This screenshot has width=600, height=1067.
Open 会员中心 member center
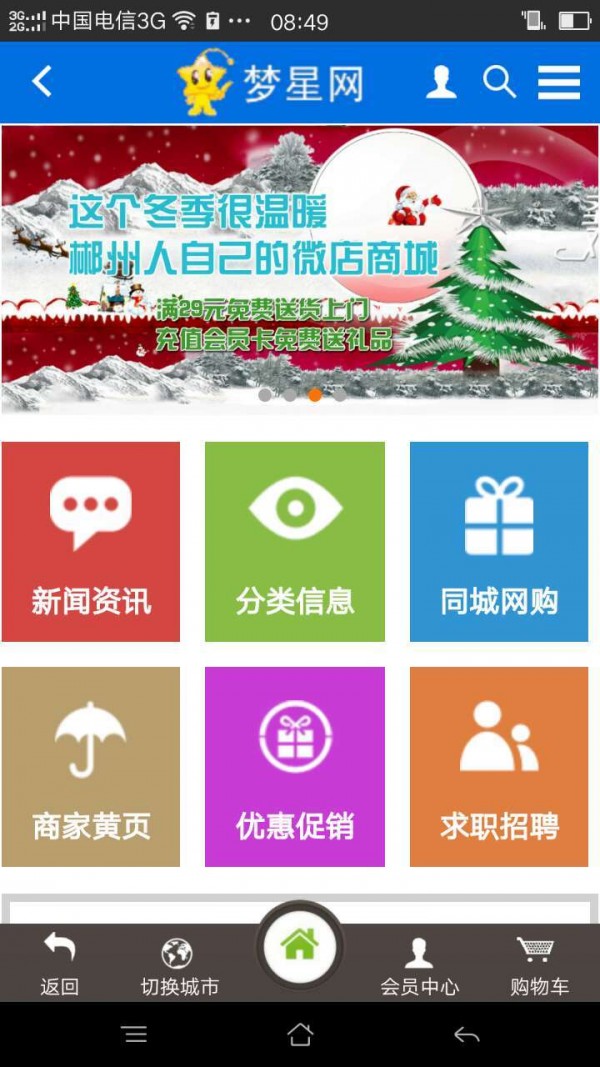point(419,964)
